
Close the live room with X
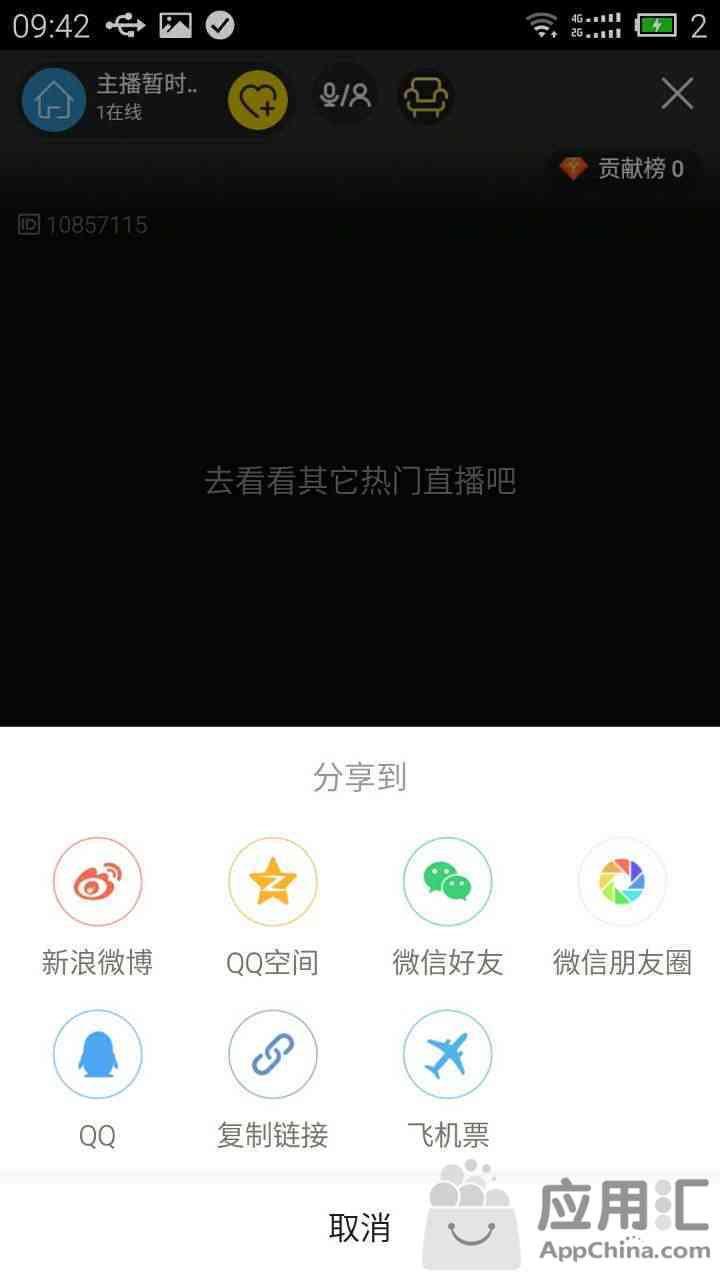[677, 95]
